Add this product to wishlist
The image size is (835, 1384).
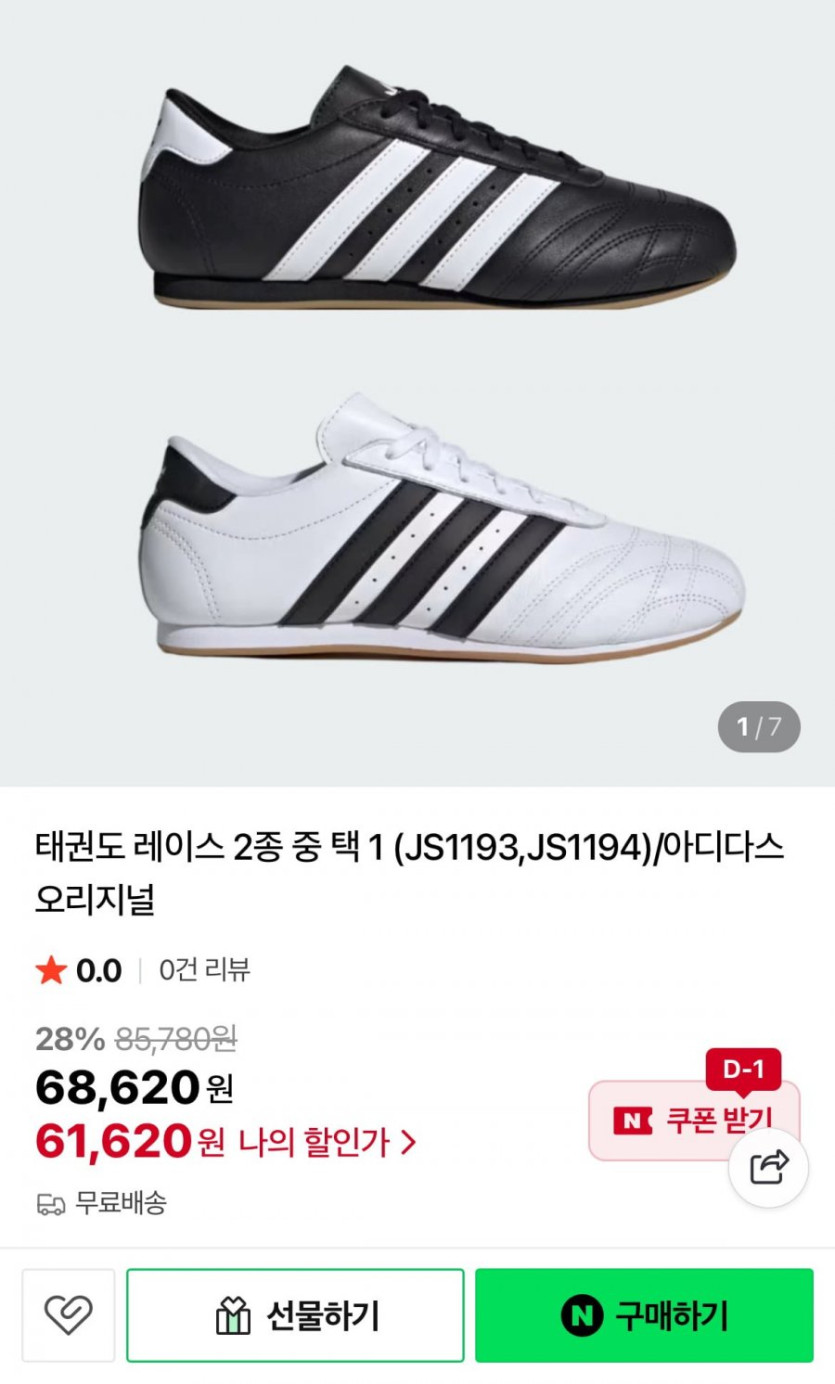[x=68, y=1315]
